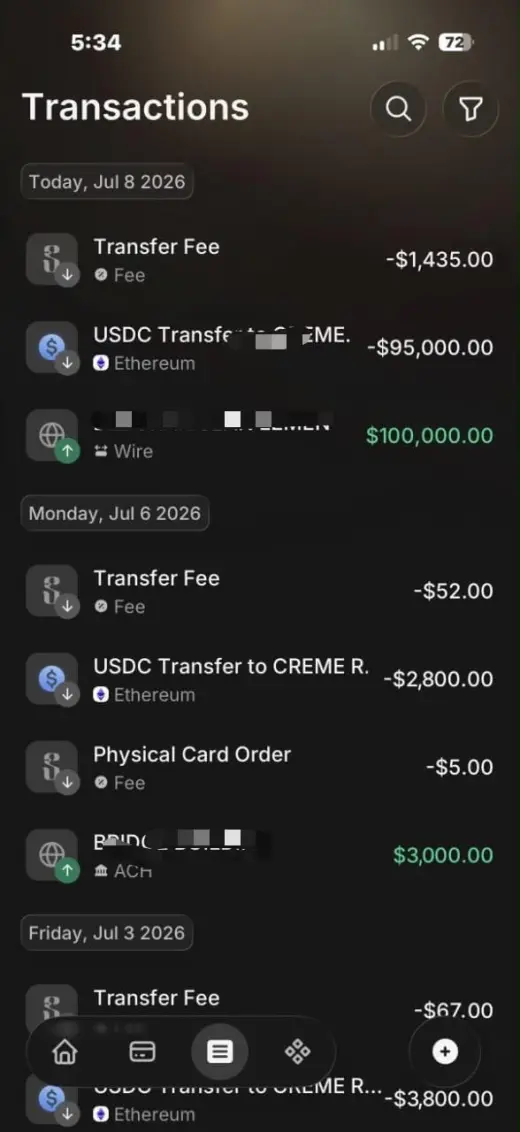The image size is (520, 1132).
Task: Open the $3,000.00 ACH deposit
Action: click(x=260, y=855)
